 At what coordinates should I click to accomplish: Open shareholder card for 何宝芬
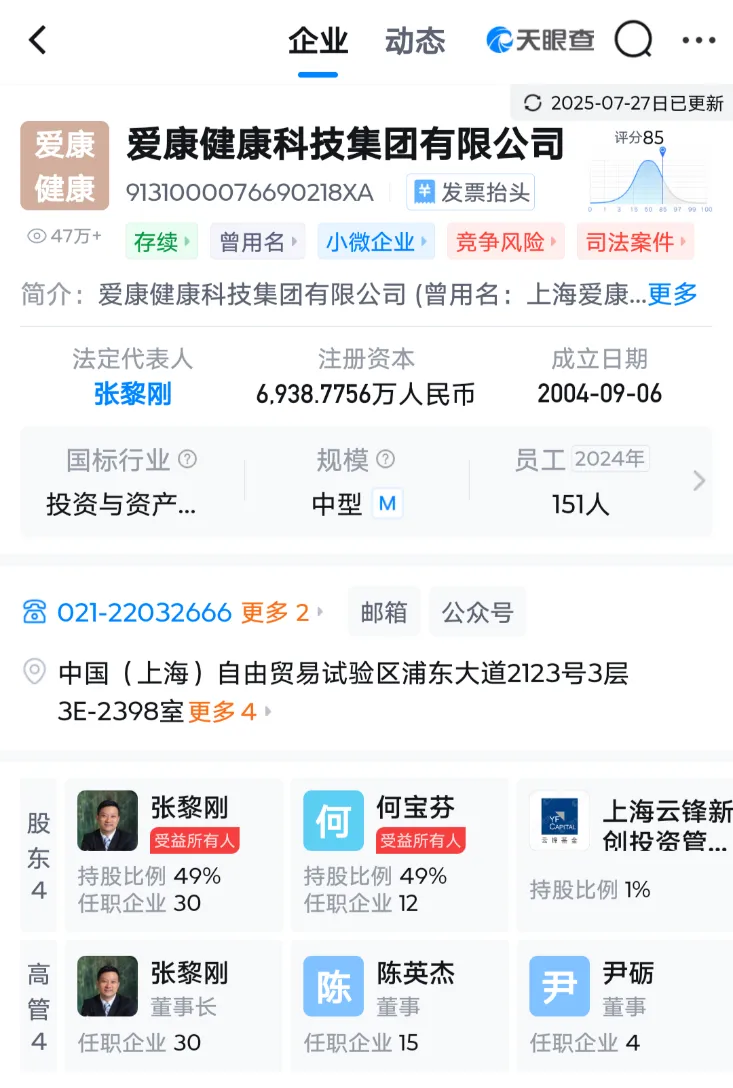(x=399, y=855)
